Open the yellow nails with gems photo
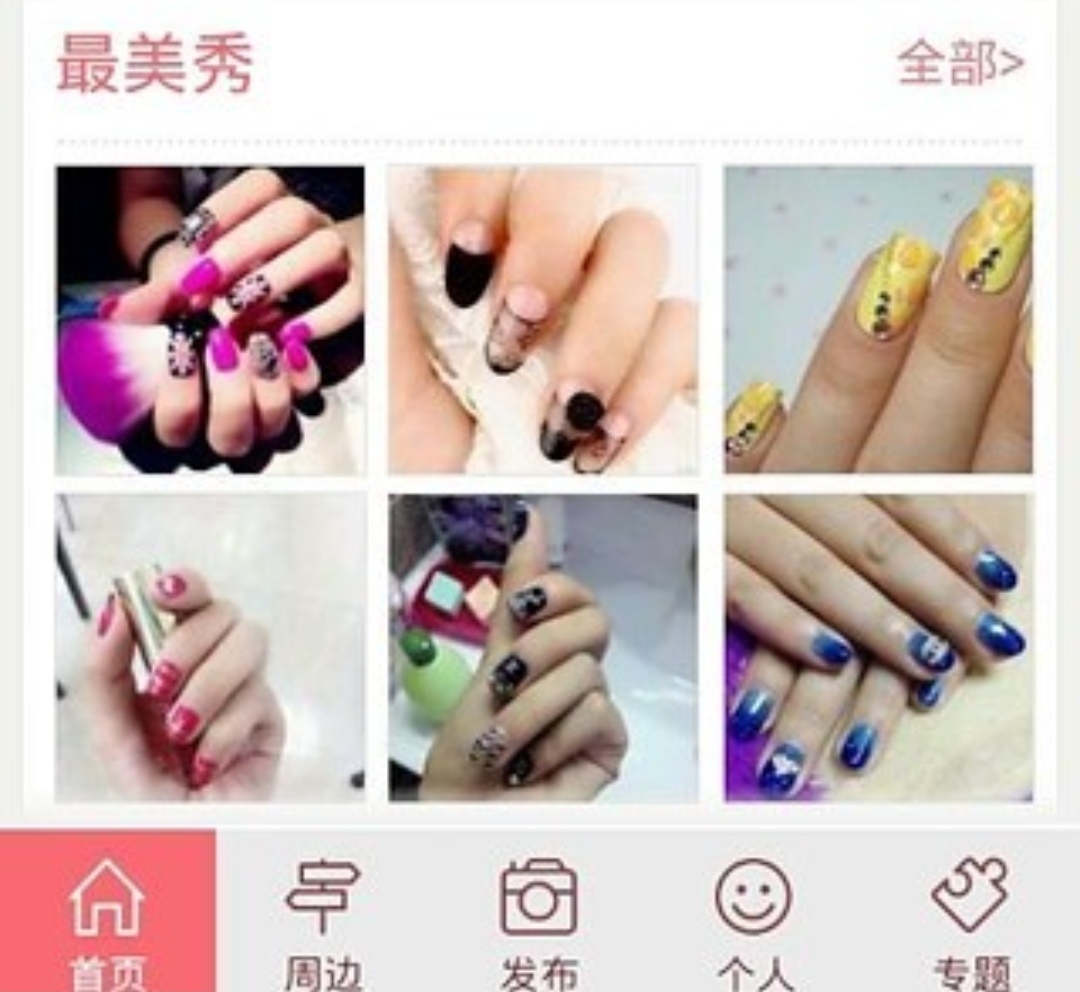The height and width of the screenshot is (992, 1080). (878, 320)
